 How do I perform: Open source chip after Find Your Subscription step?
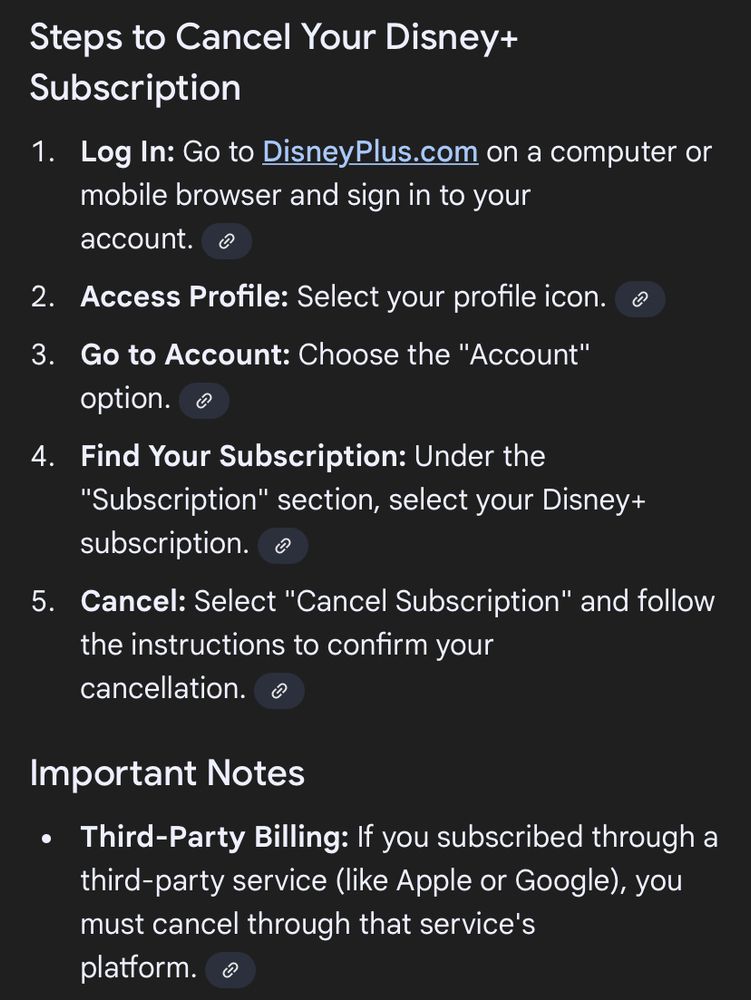[283, 546]
